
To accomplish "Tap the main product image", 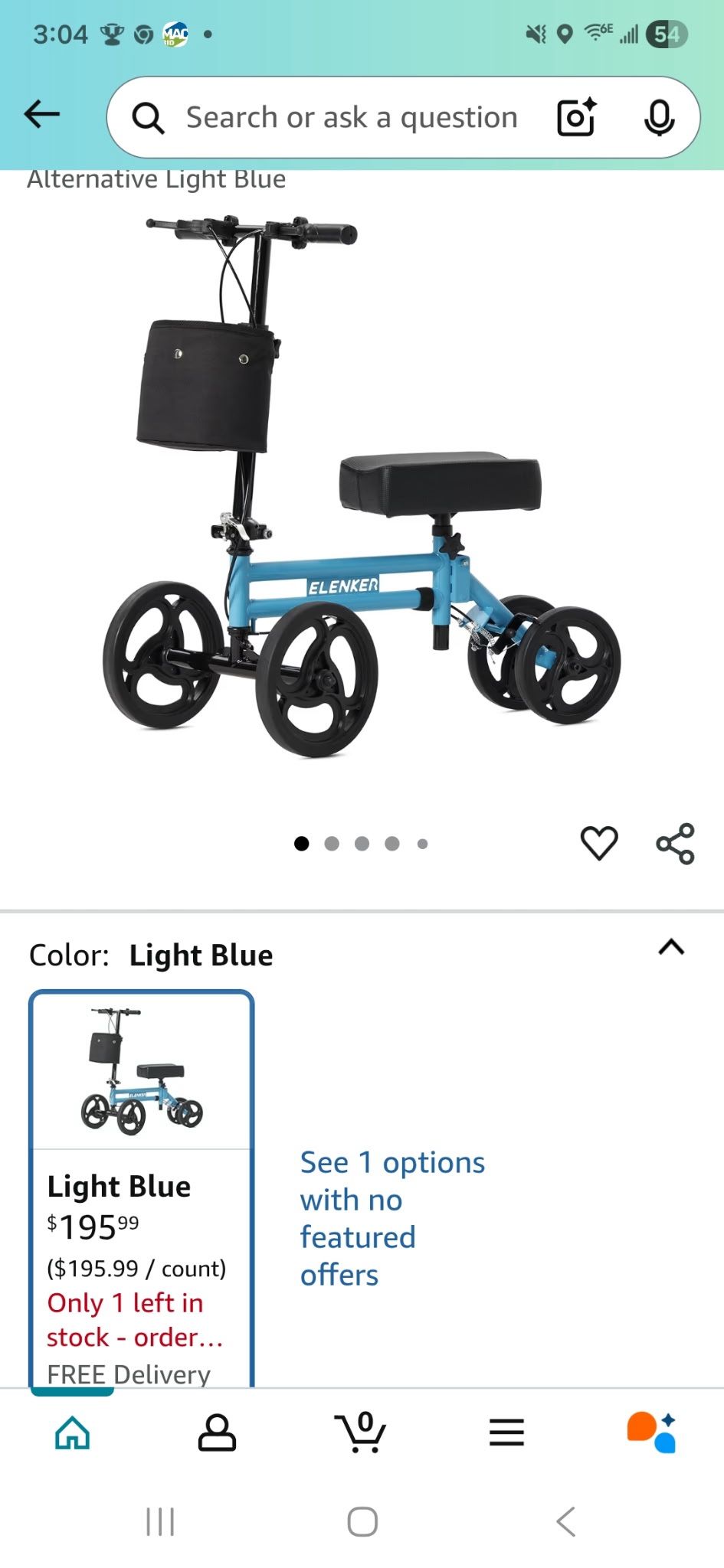I will tap(360, 490).
